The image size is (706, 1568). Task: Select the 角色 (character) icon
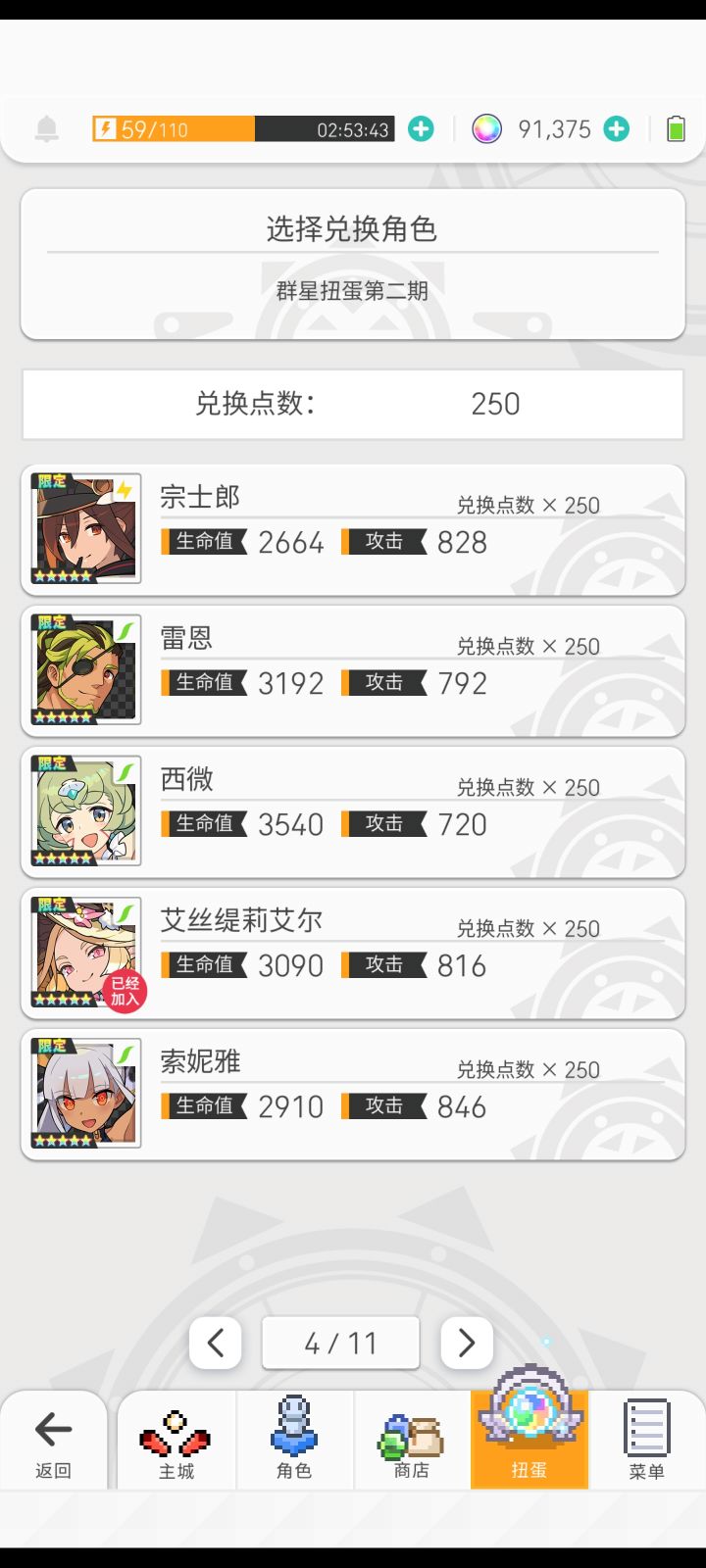[294, 1441]
